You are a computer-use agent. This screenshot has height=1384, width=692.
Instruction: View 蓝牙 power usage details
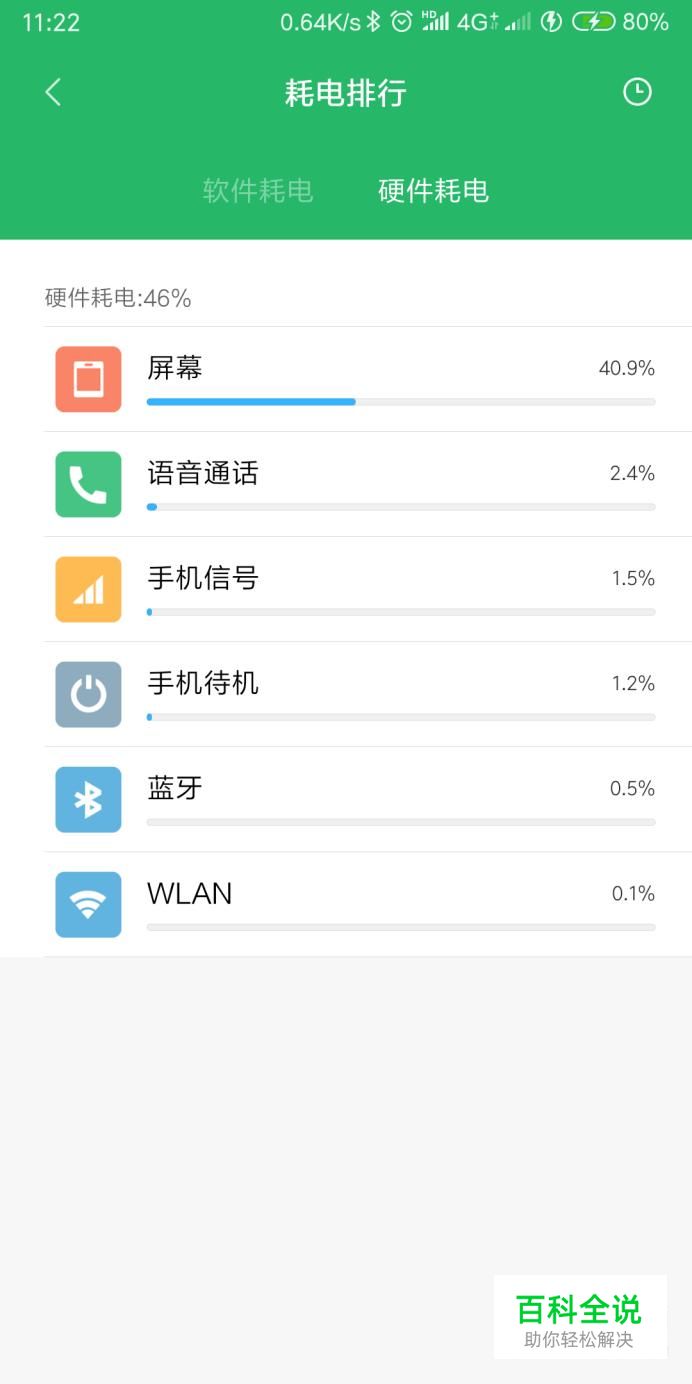click(x=368, y=799)
